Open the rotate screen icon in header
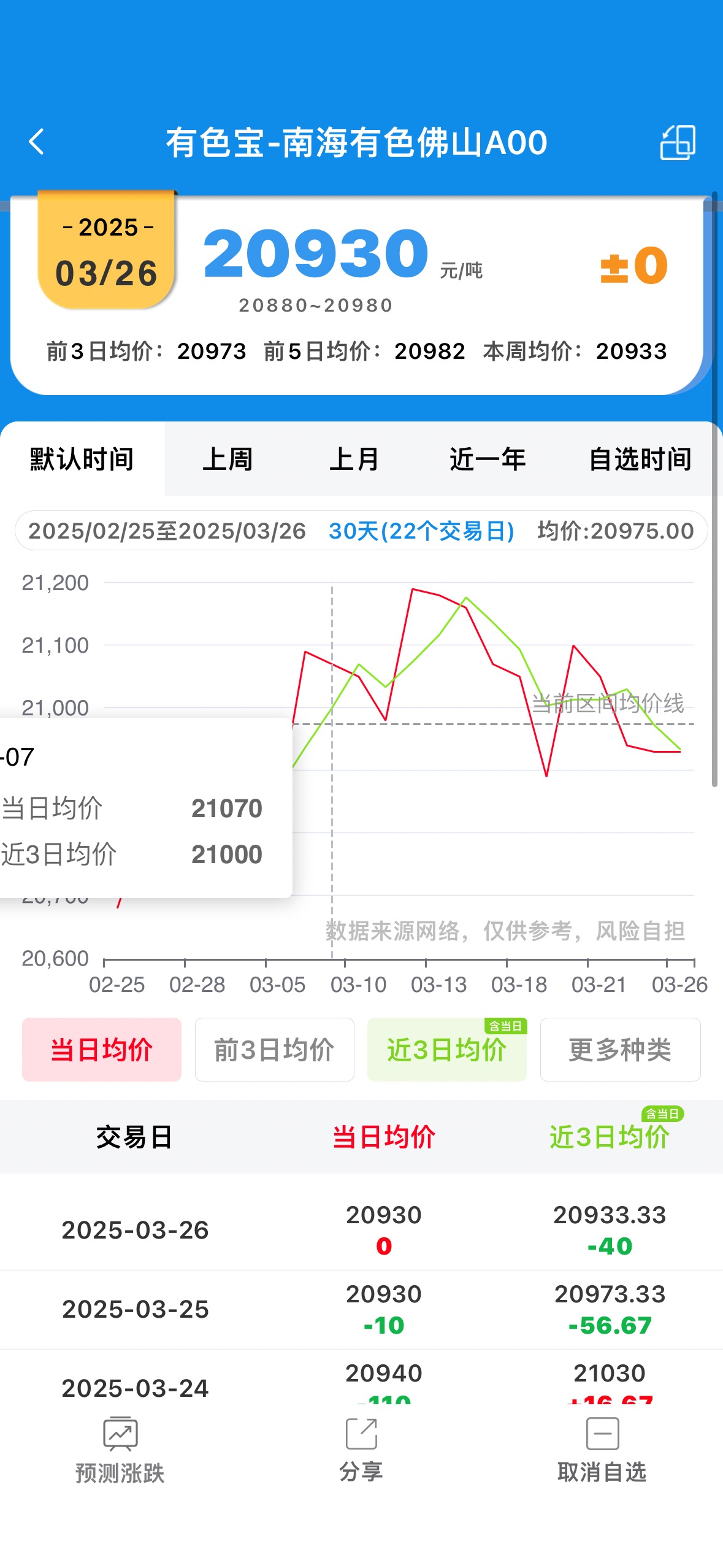This screenshot has width=723, height=1568. 677,142
